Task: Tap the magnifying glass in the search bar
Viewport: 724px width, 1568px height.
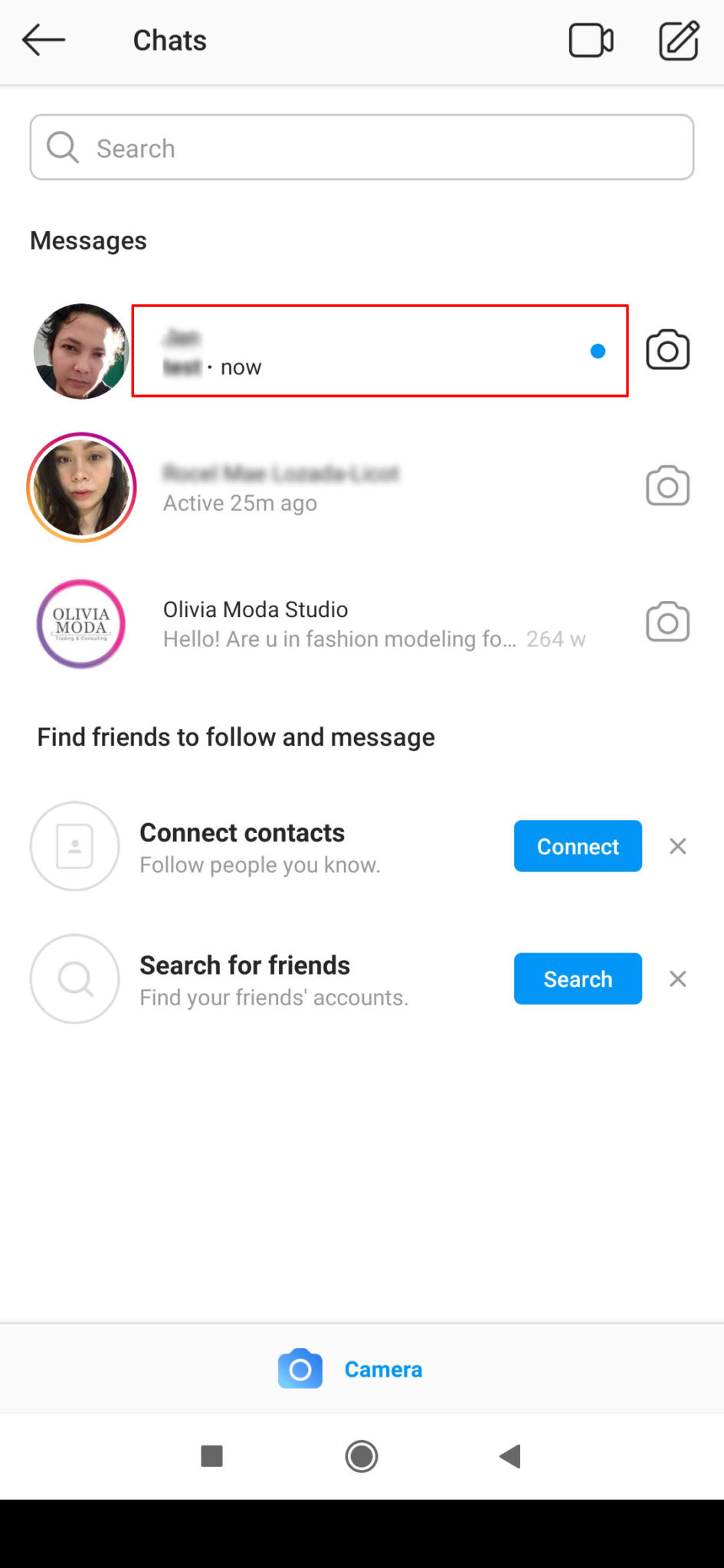Action: pyautogui.click(x=62, y=146)
